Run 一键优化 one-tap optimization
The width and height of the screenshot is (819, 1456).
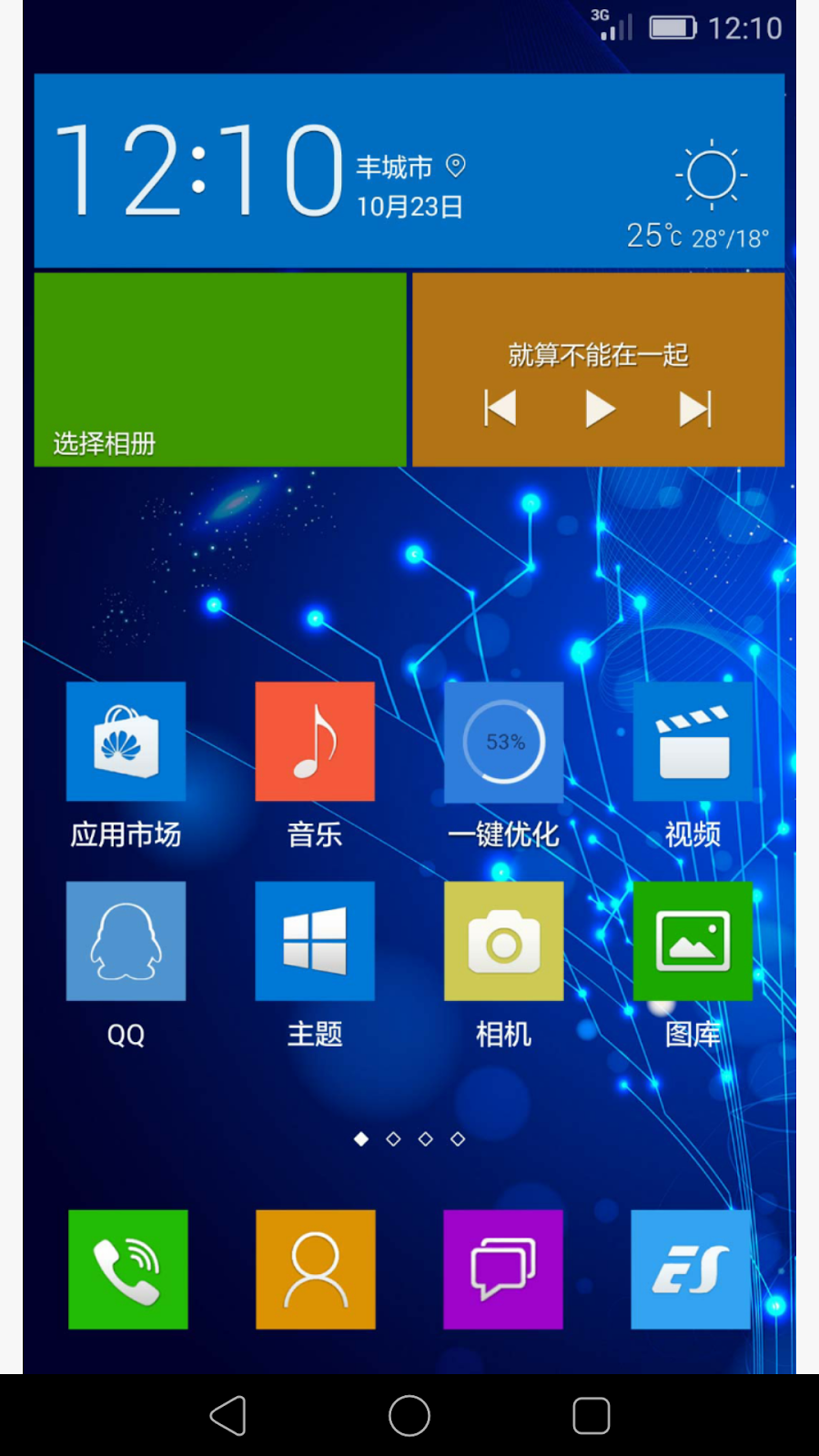coord(503,742)
